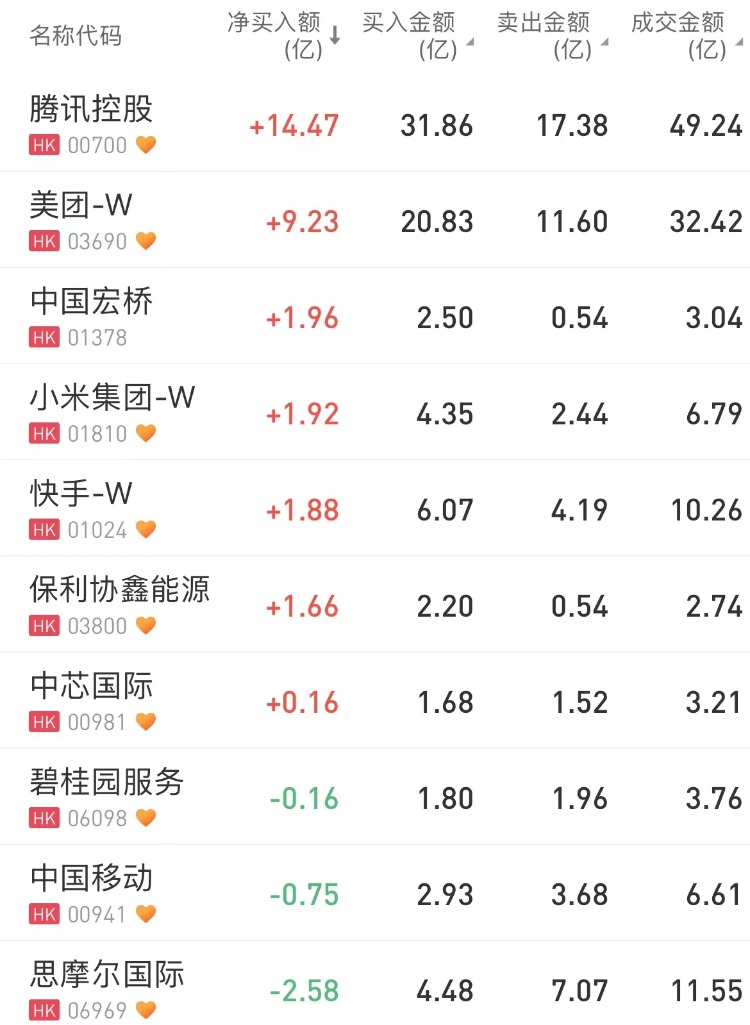View 思摩尔国际 stock page
Viewport: 750px width, 1025px height.
click(107, 988)
